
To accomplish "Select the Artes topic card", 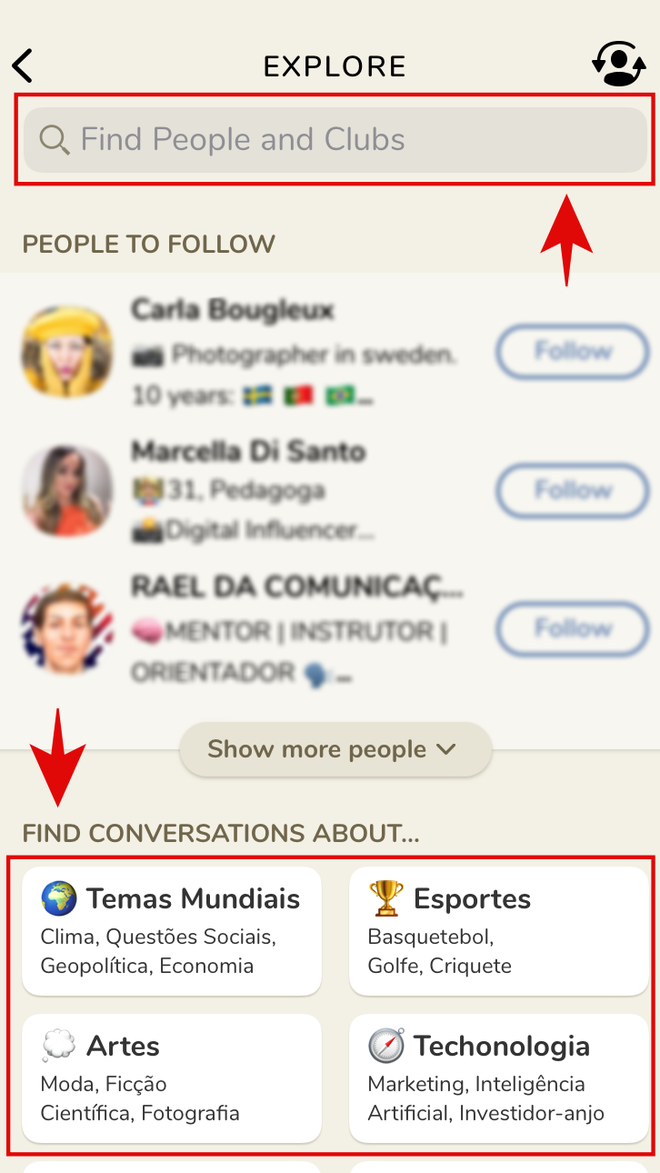I will (x=172, y=1078).
